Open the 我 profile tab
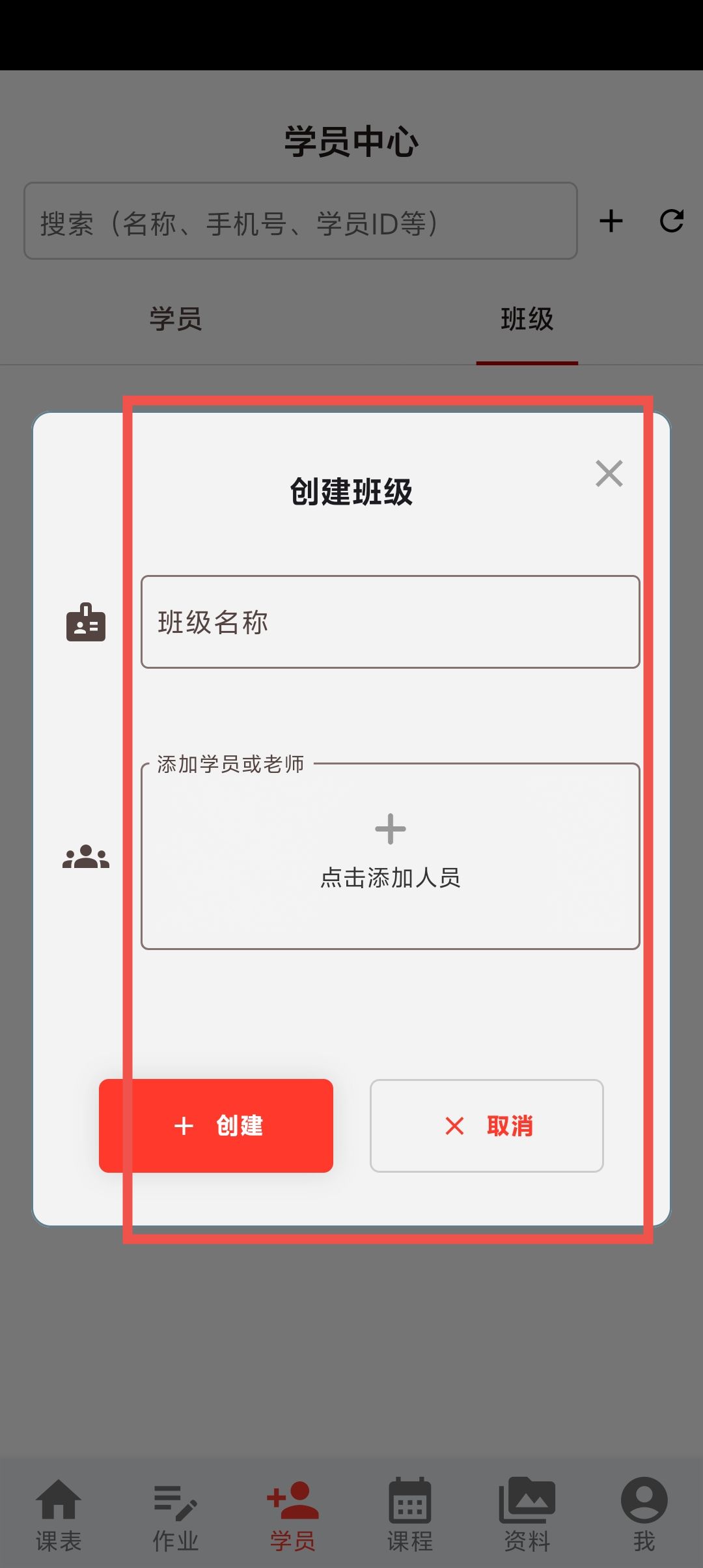This screenshot has width=703, height=1568. coord(644,1515)
